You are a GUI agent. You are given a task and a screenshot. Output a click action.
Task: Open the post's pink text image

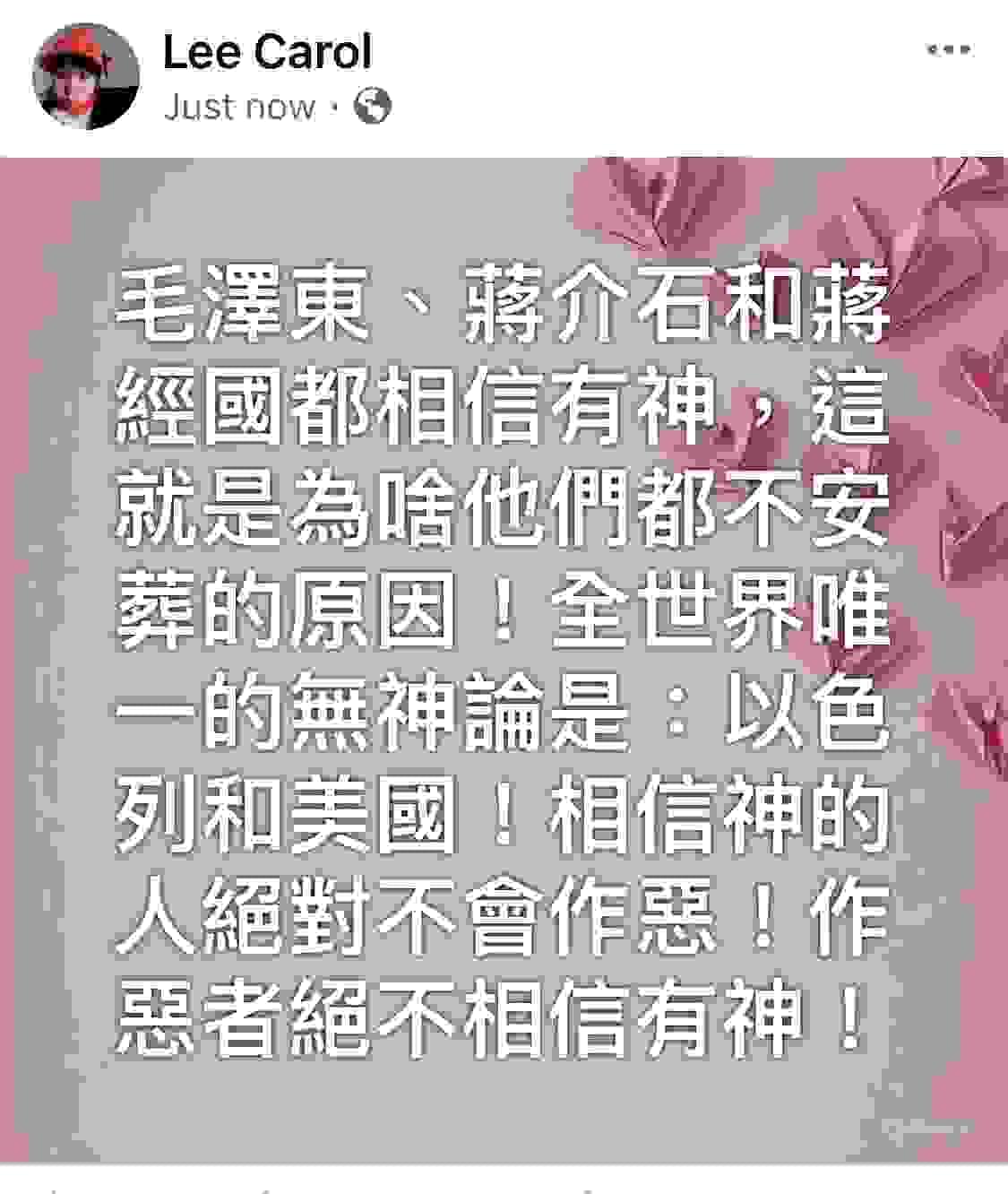pyautogui.click(x=504, y=659)
